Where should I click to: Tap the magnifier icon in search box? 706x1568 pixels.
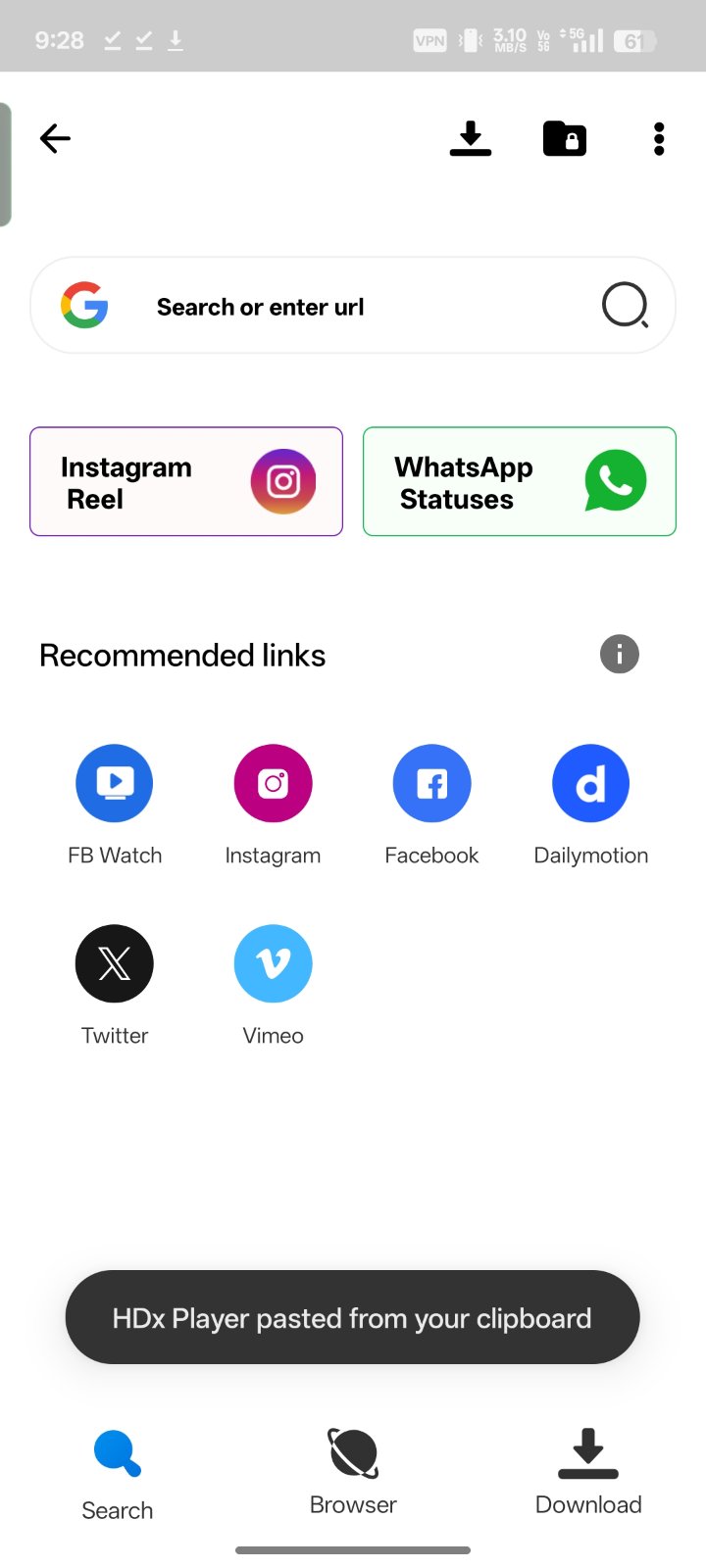pyautogui.click(x=625, y=306)
